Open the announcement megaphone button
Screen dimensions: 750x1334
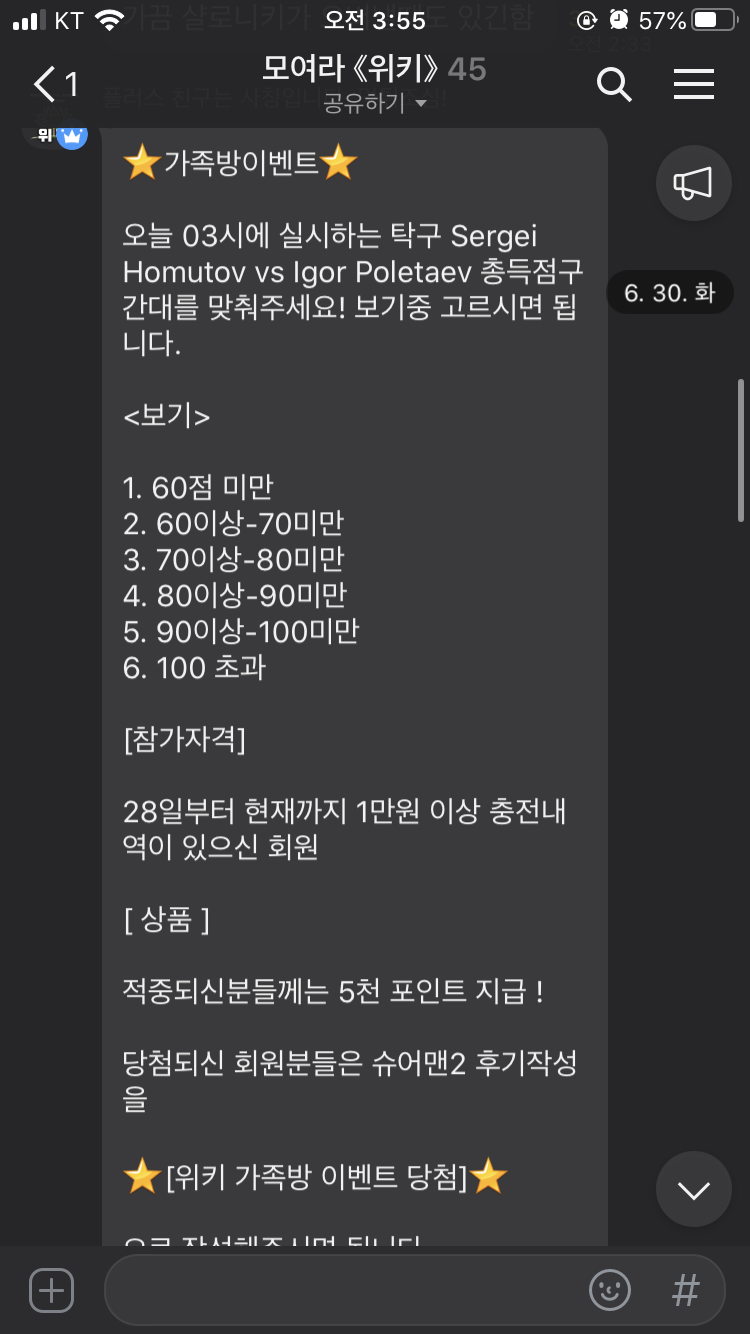tap(693, 183)
